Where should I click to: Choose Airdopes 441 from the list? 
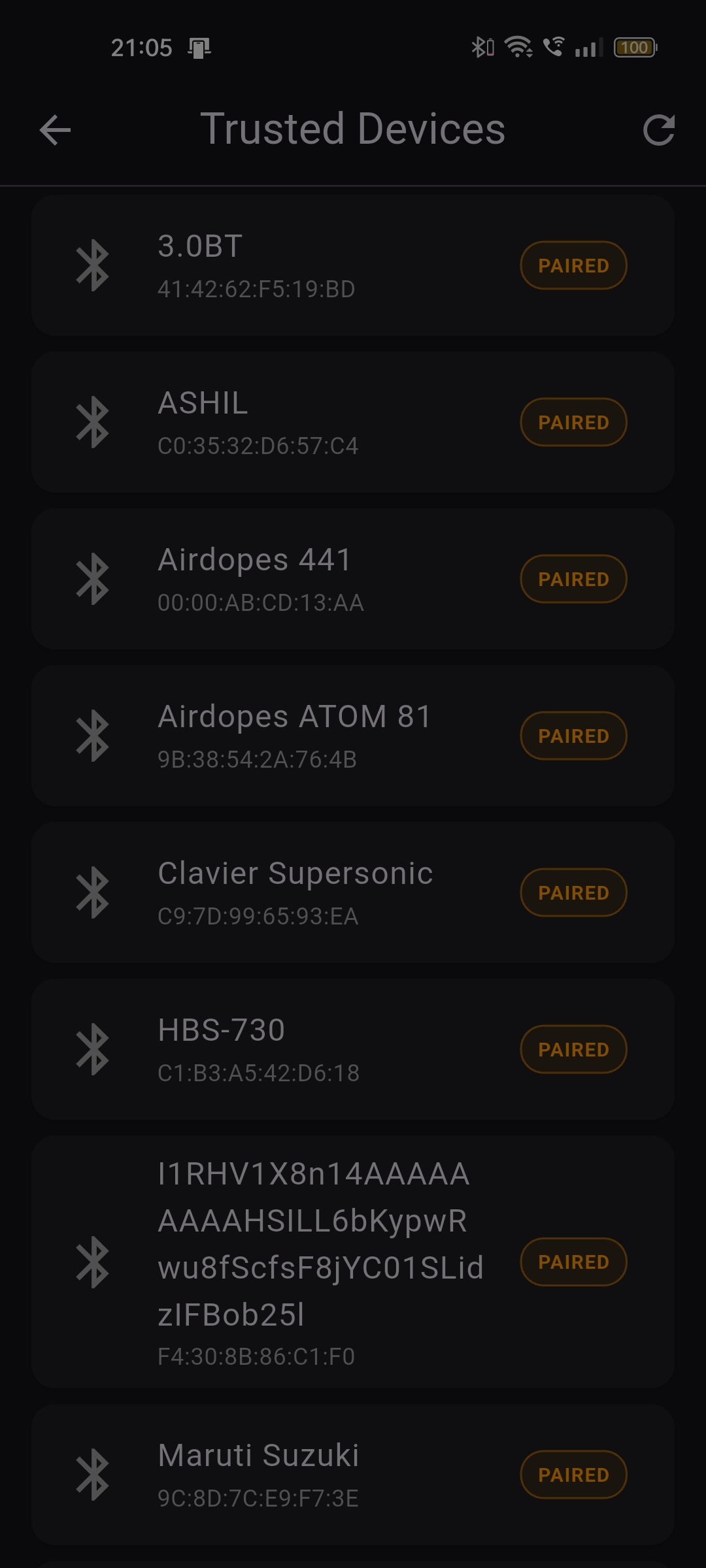click(x=353, y=579)
